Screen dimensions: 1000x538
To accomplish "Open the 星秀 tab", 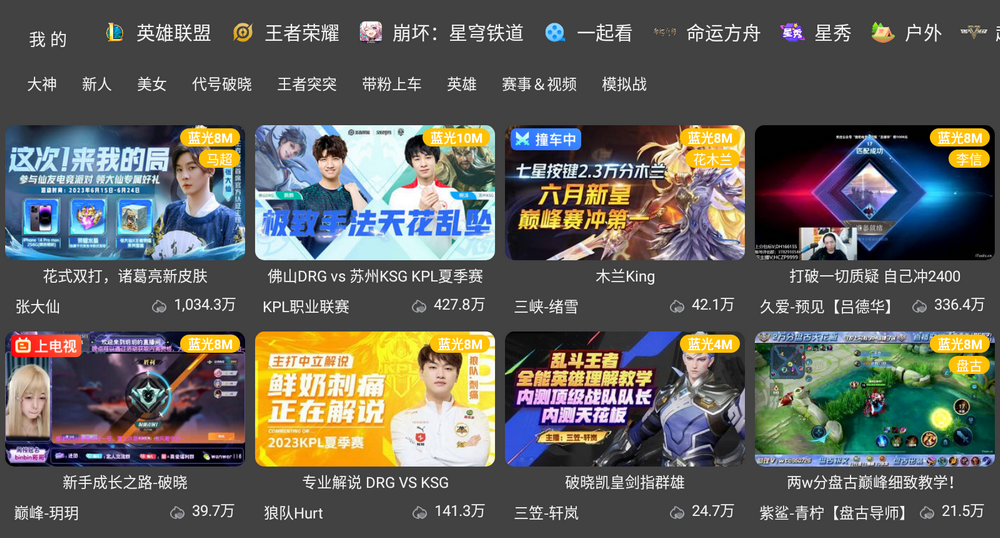I will pyautogui.click(x=816, y=33).
